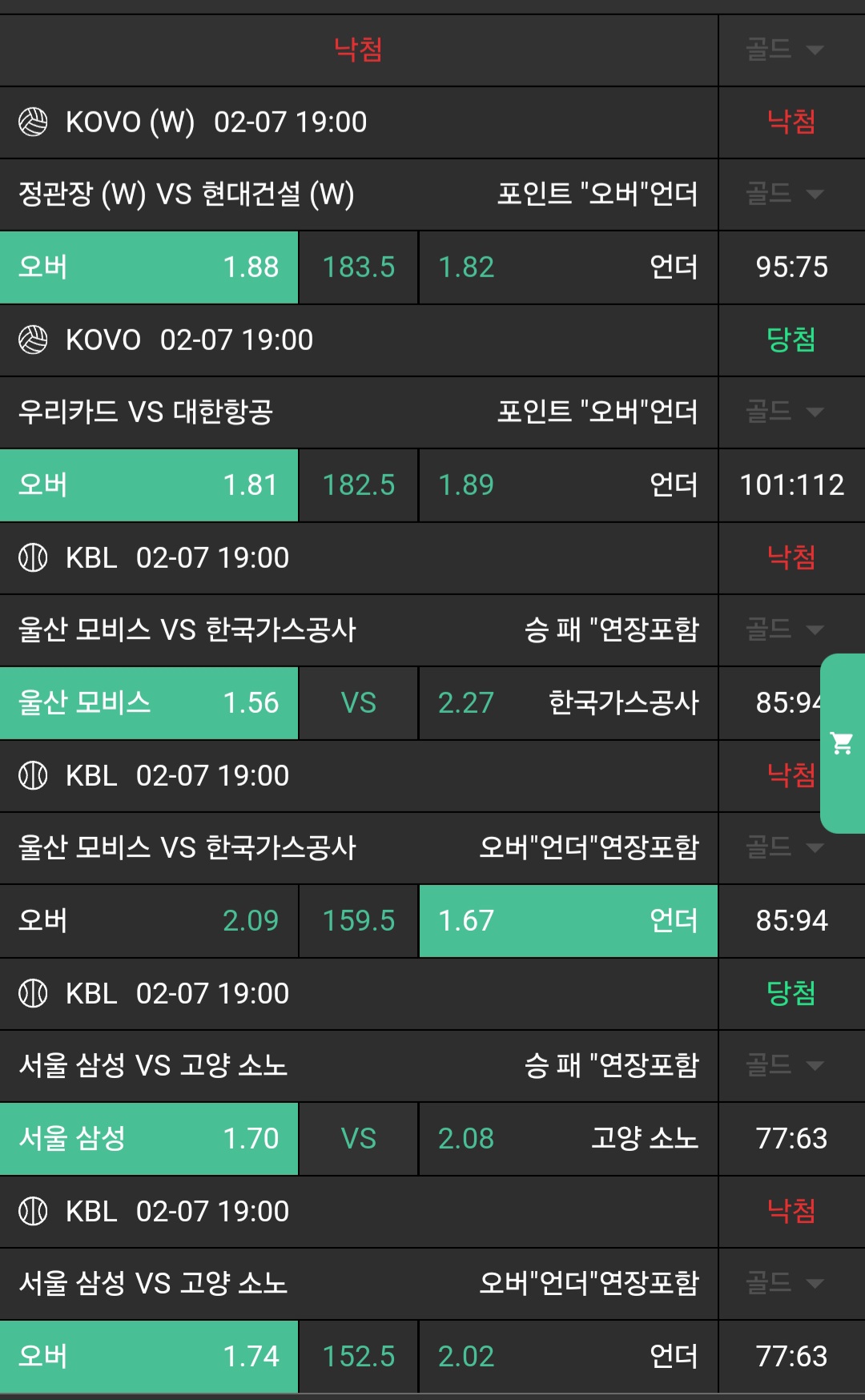Open the betting cart floating button
Image resolution: width=865 pixels, height=1400 pixels.
(842, 743)
